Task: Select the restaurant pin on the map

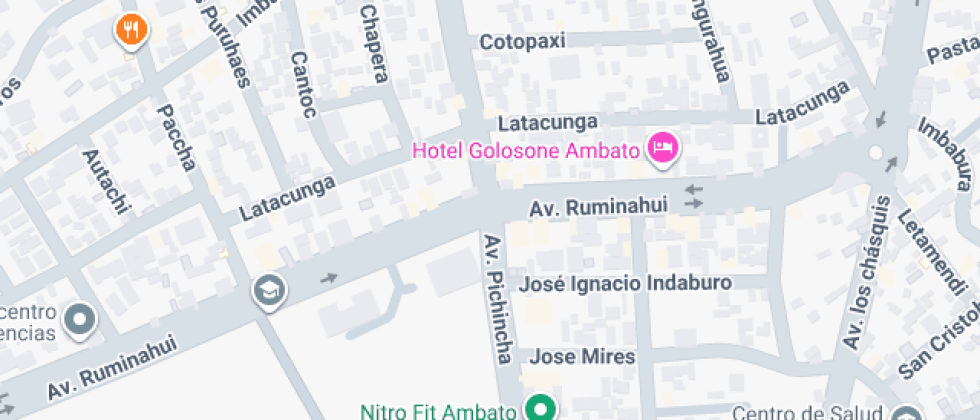Action: (131, 30)
